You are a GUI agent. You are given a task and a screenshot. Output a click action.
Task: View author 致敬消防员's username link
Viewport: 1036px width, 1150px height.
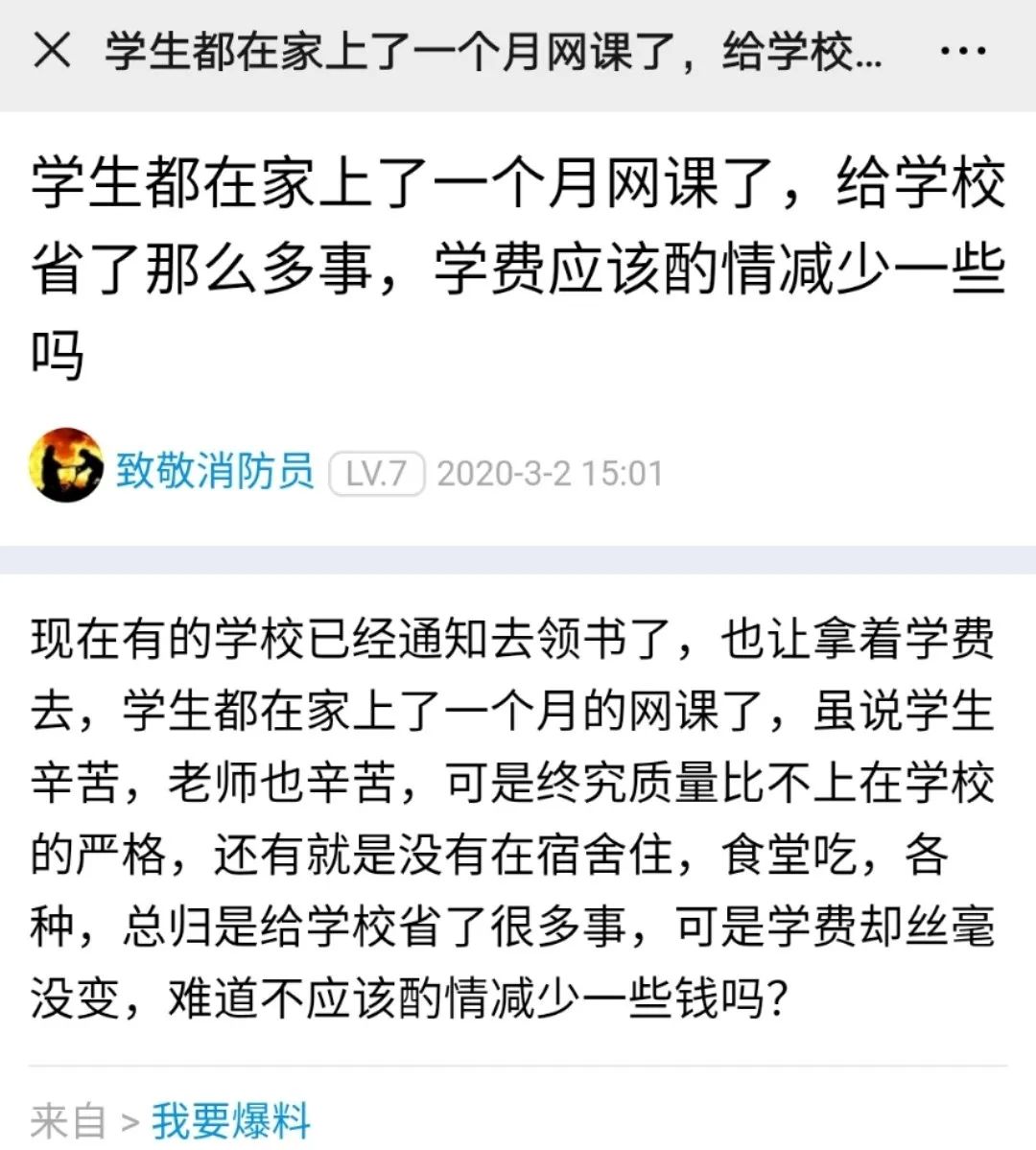215,472
